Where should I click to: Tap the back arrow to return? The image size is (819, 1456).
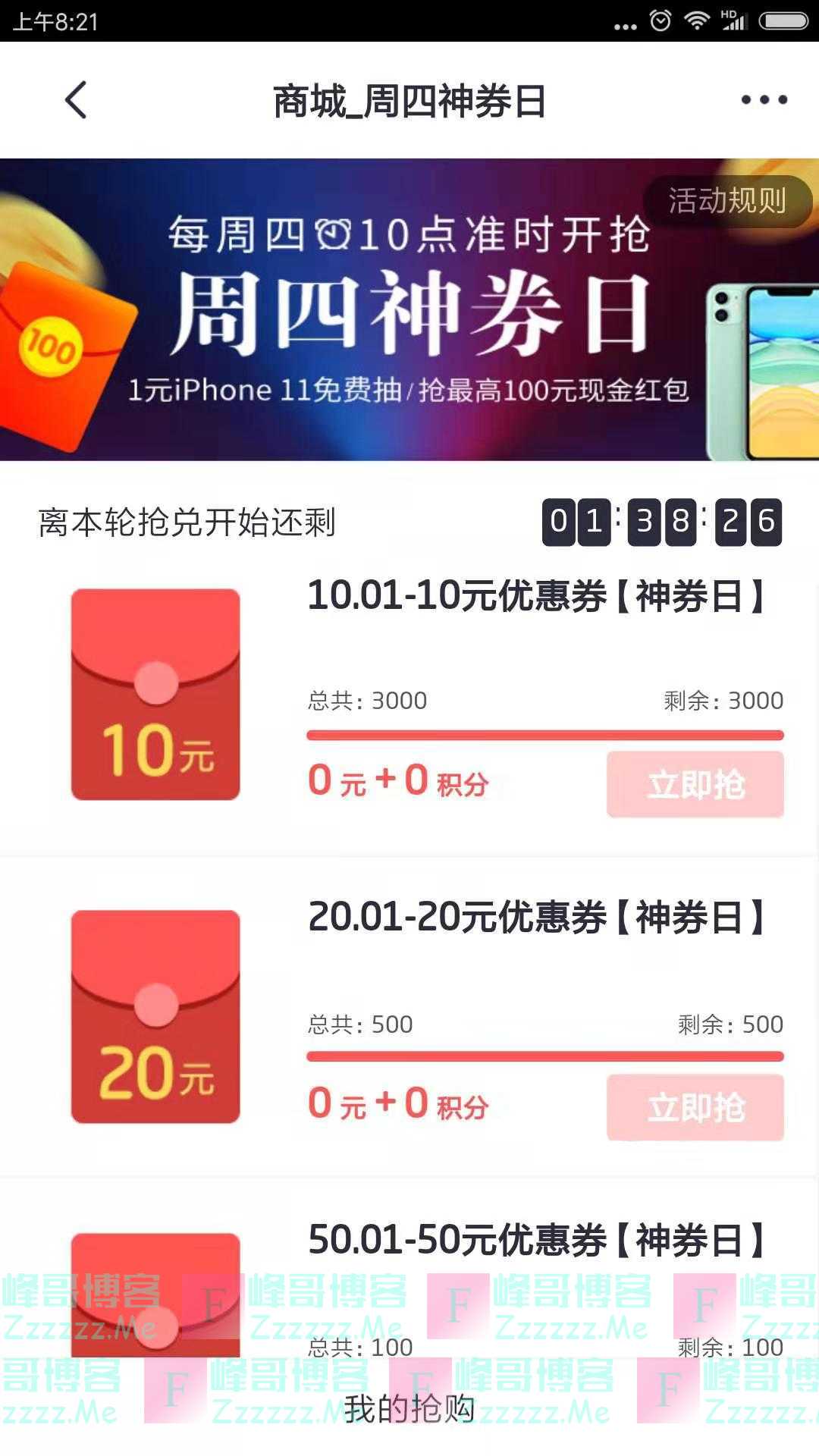click(x=75, y=100)
